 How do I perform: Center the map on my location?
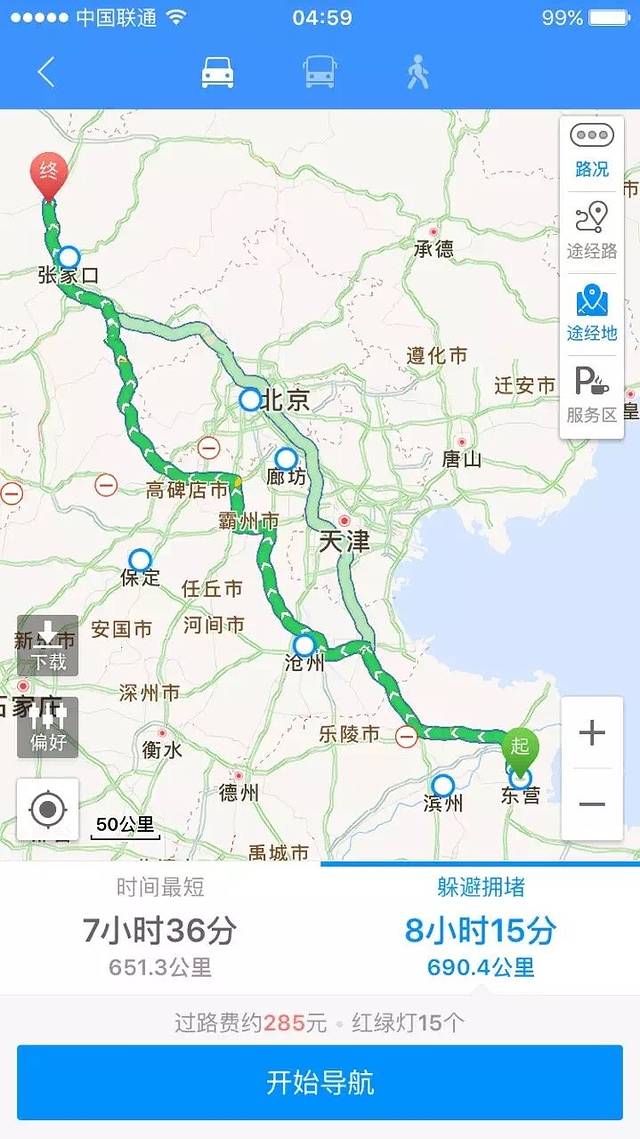[x=47, y=809]
